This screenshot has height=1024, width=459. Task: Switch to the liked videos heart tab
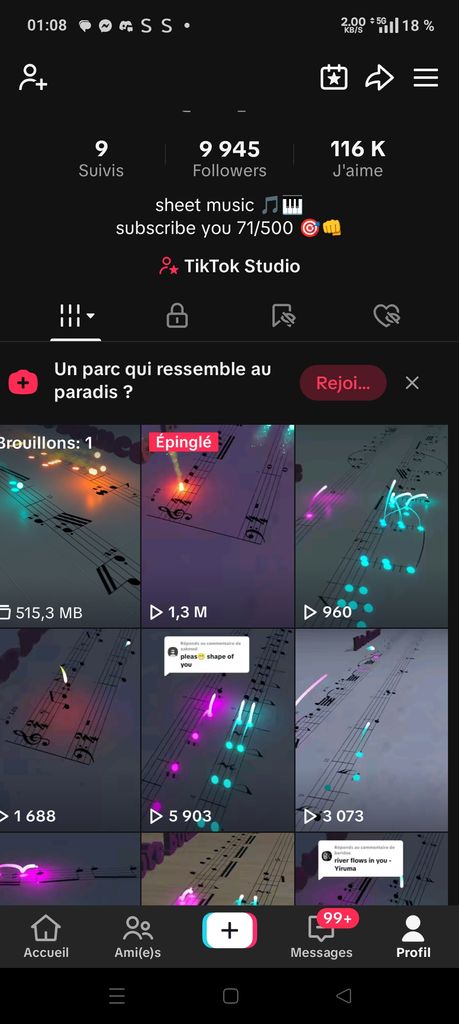(x=387, y=316)
